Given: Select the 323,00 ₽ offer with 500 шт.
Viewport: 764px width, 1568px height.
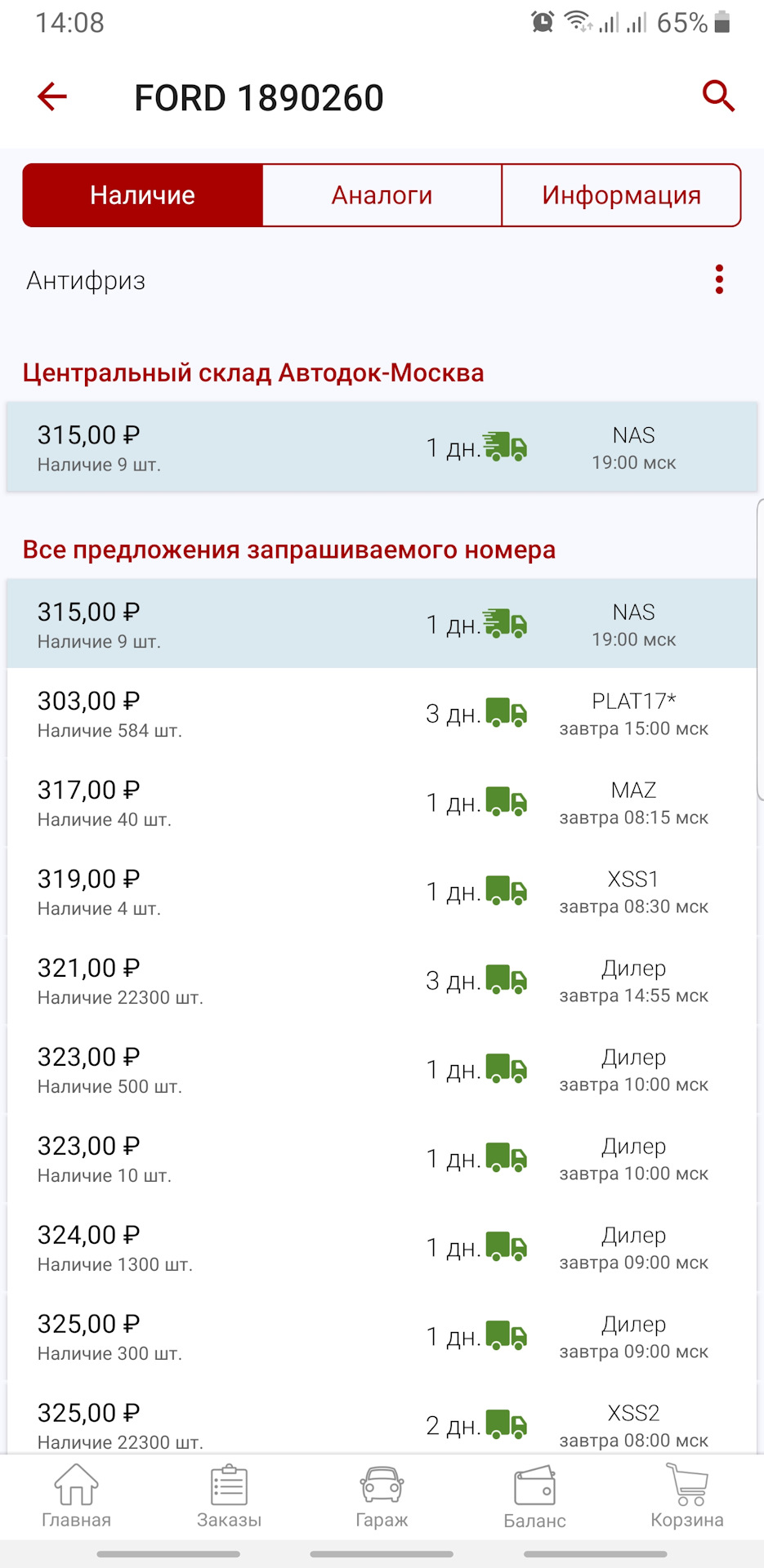Looking at the screenshot, I should (382, 1069).
